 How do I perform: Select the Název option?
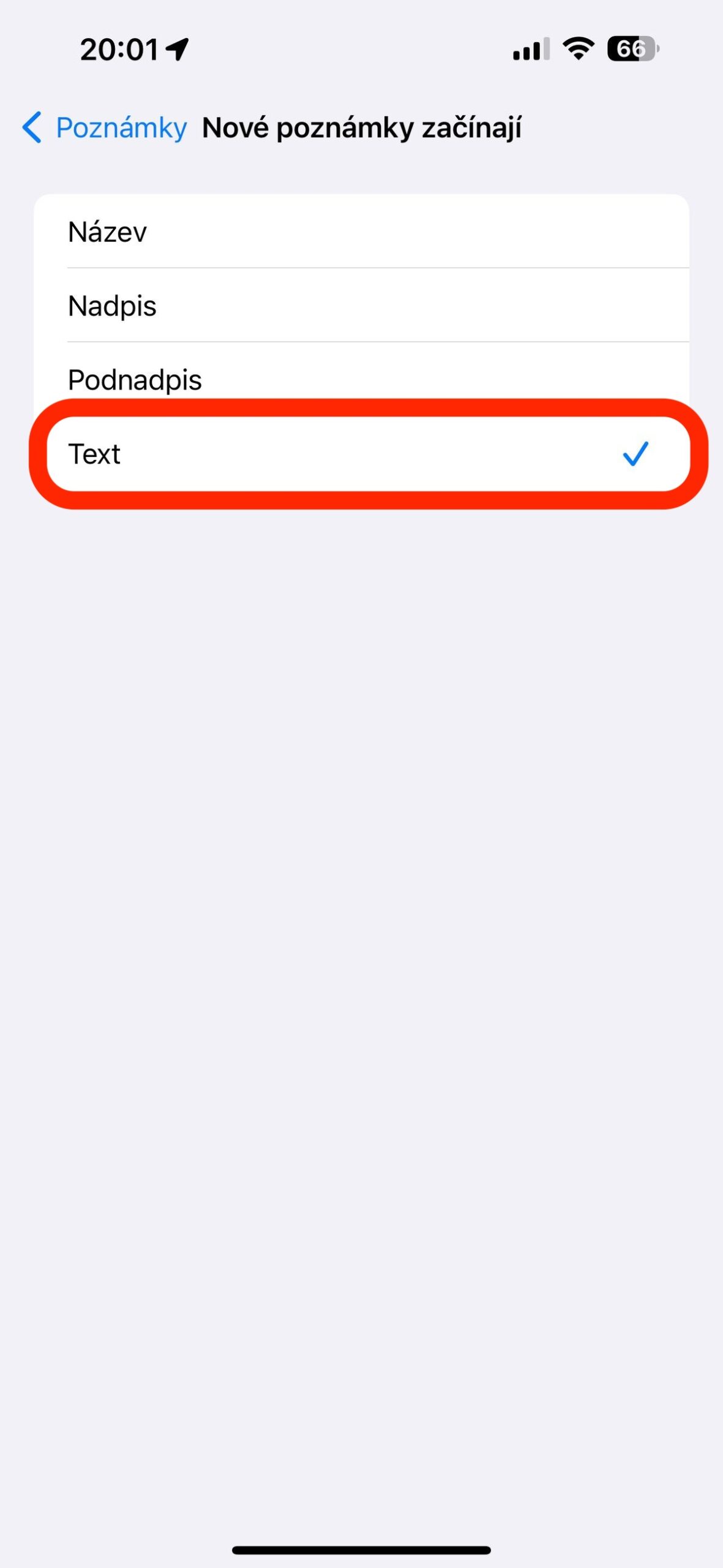(x=361, y=232)
